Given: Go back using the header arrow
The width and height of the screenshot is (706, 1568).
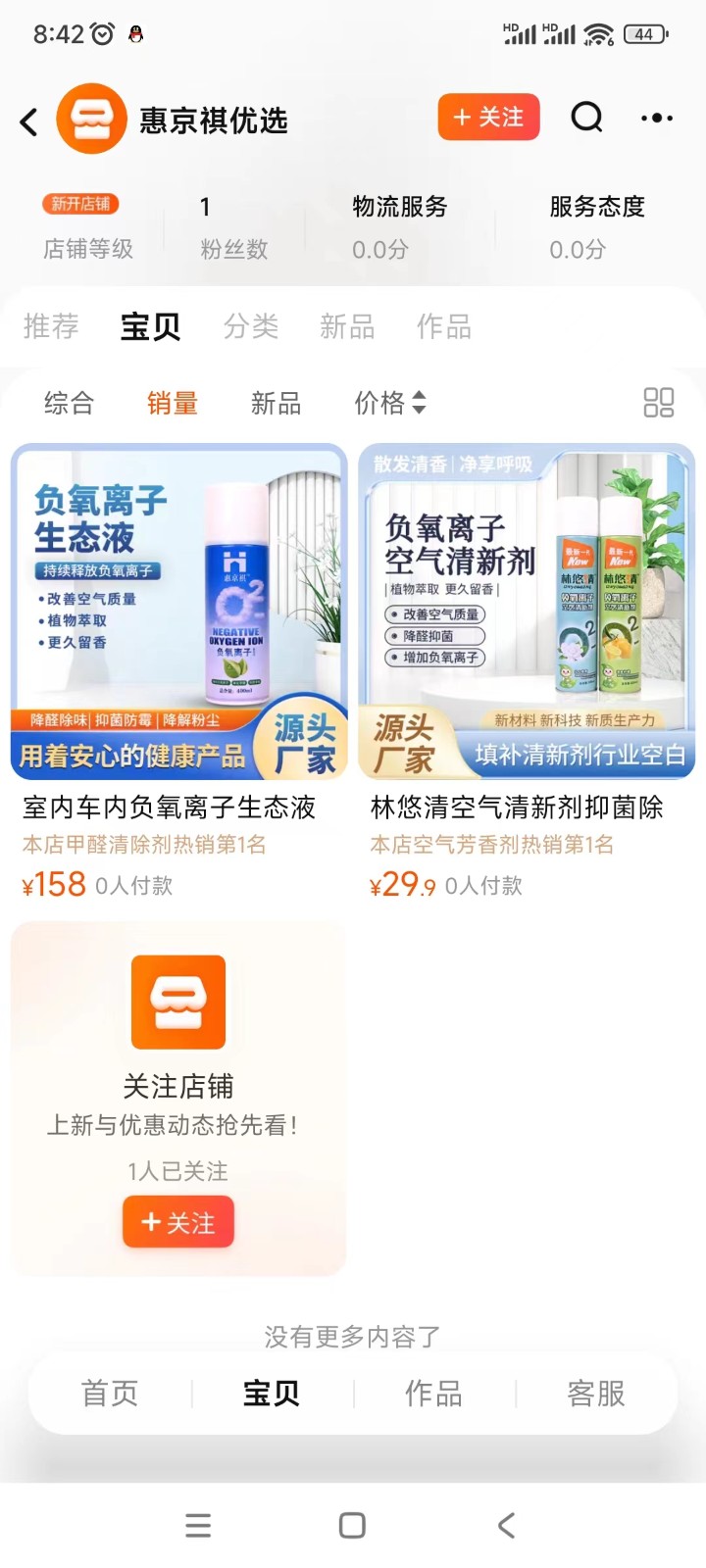Looking at the screenshot, I should pos(29,122).
